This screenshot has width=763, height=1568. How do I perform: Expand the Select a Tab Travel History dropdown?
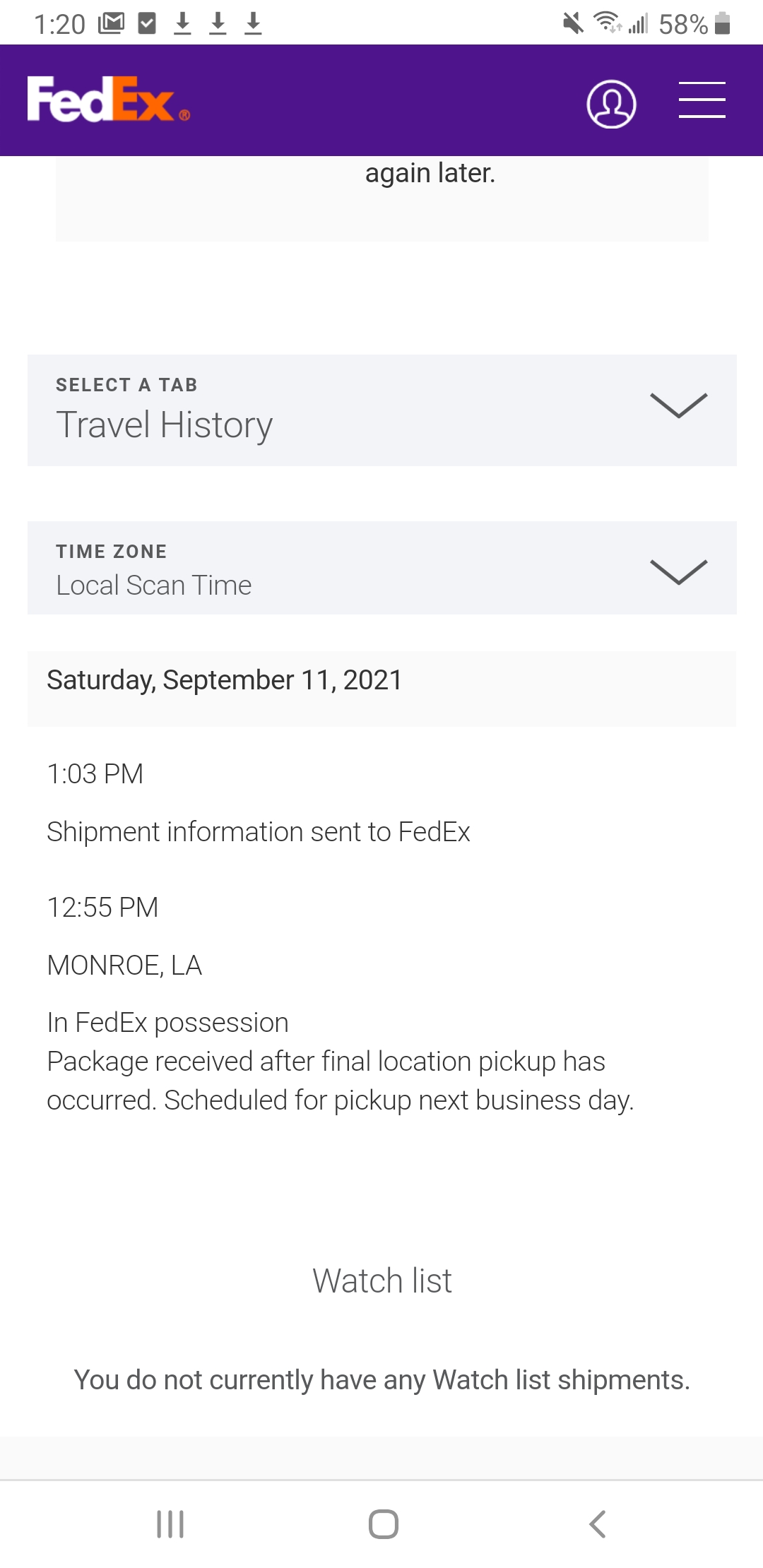[x=381, y=410]
